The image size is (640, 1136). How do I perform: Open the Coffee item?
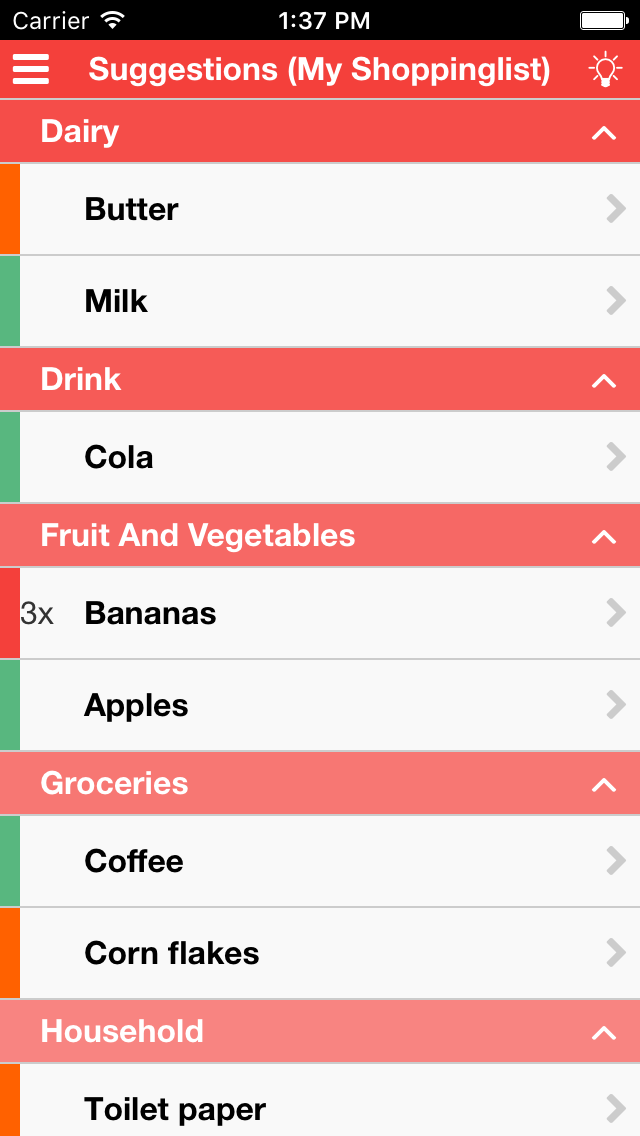click(x=320, y=861)
